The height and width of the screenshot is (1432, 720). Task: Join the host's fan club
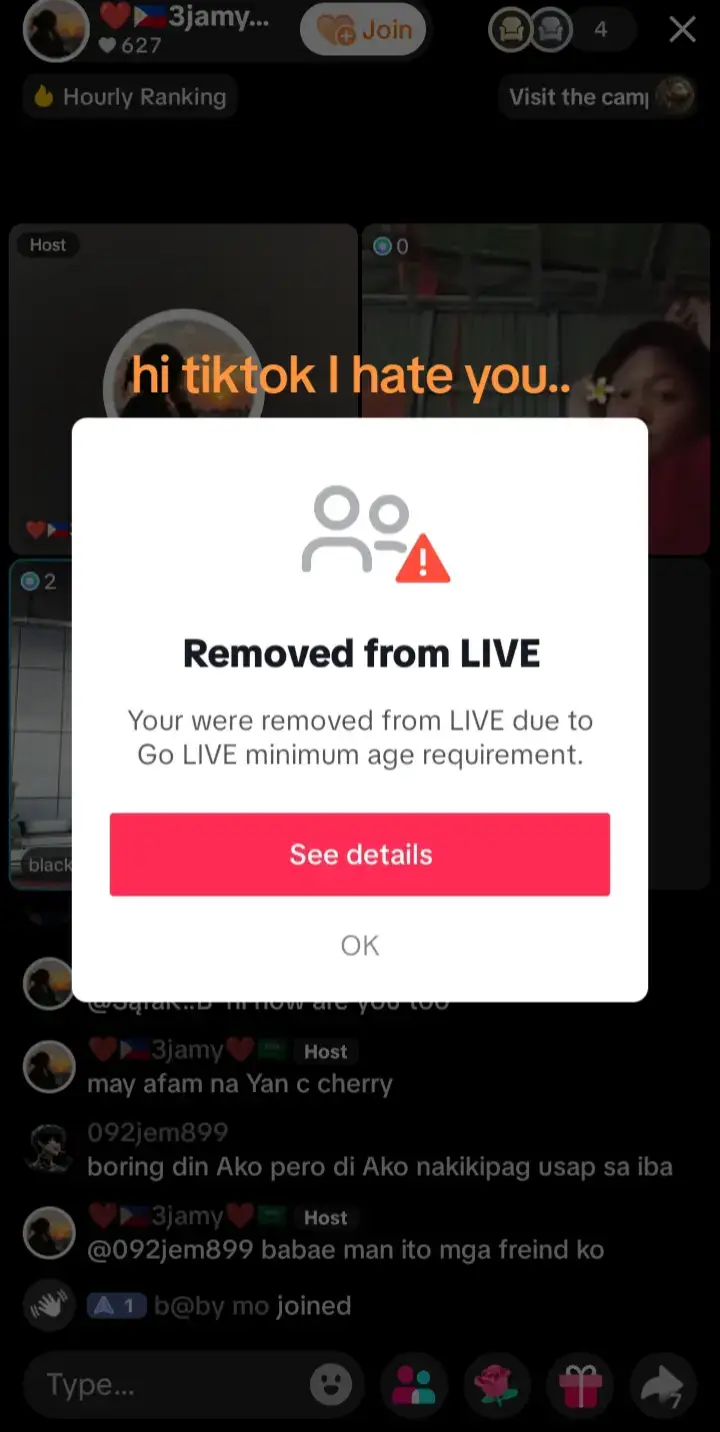click(x=364, y=30)
